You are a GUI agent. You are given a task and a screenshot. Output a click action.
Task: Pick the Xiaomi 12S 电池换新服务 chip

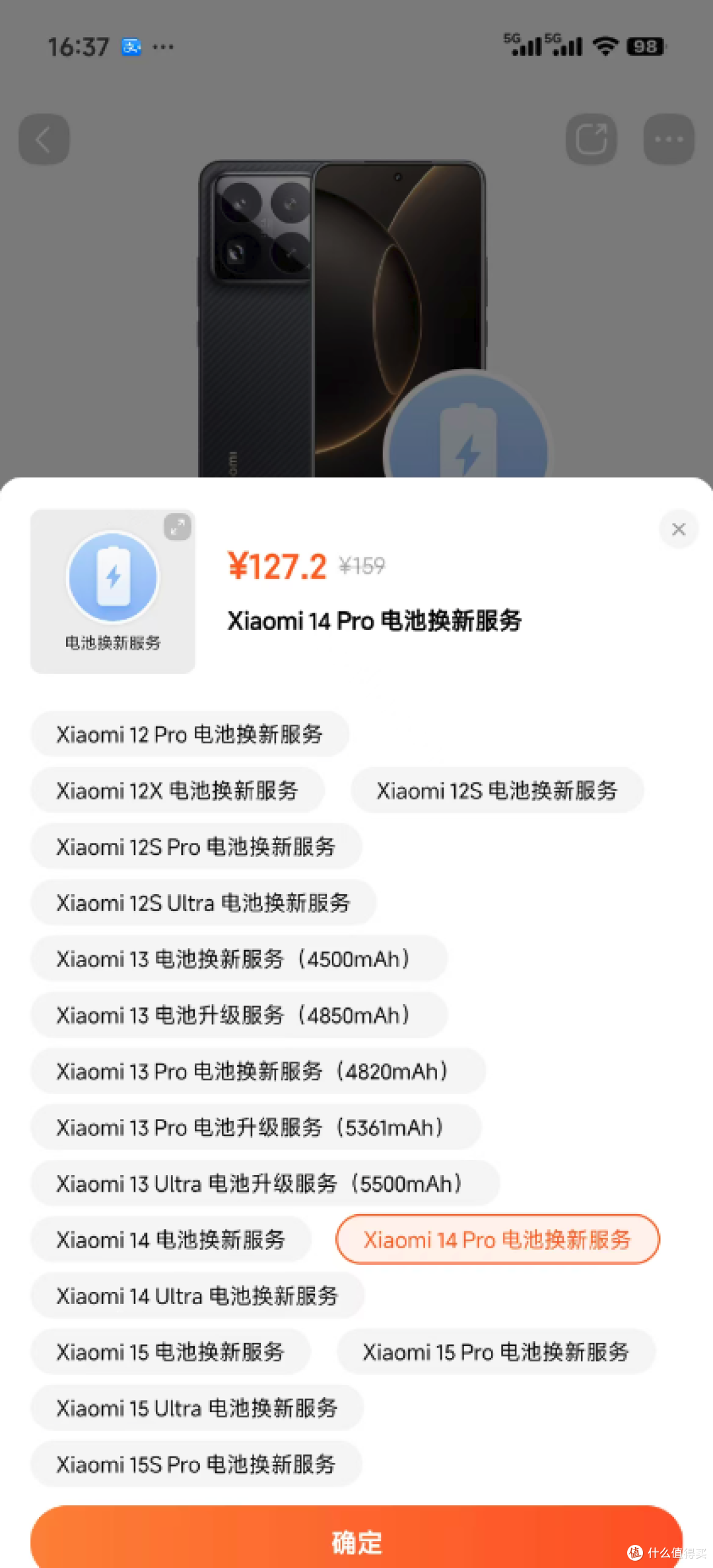pos(497,790)
